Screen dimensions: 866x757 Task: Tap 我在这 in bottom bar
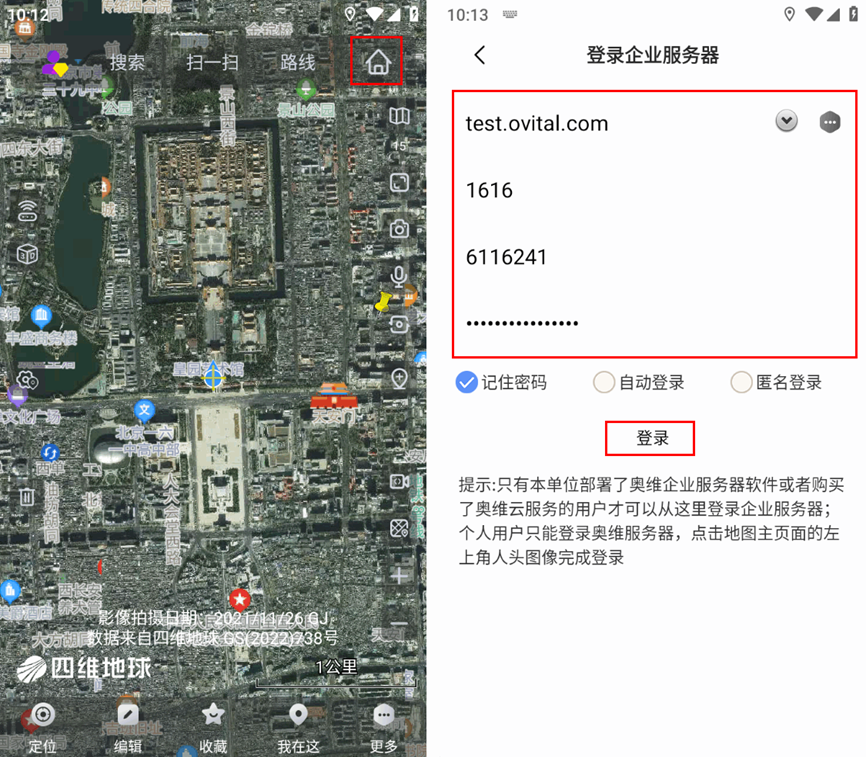298,726
